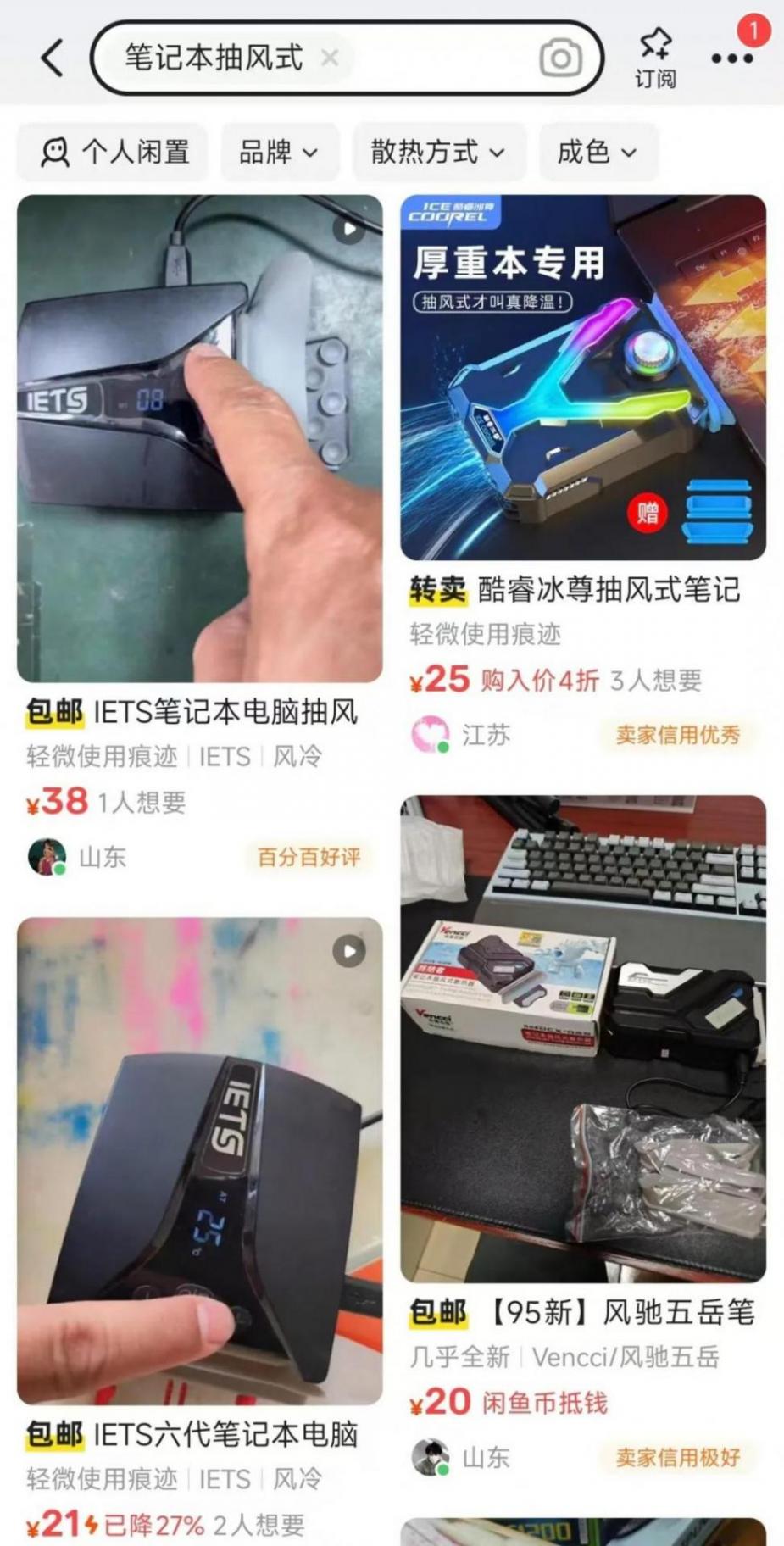Clear the search text with the X
This screenshot has height=1546, width=784.
[330, 58]
